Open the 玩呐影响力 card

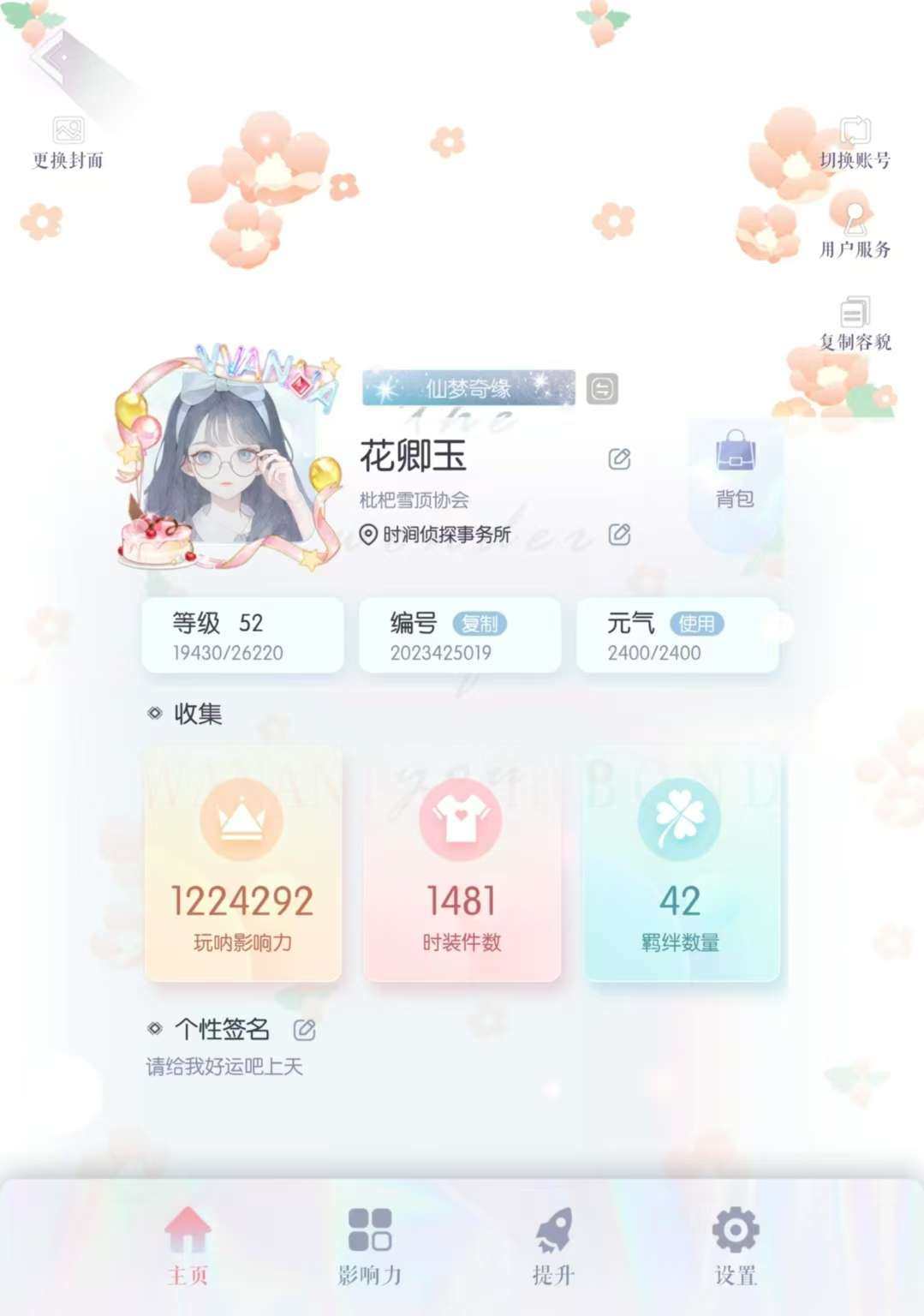(242, 864)
